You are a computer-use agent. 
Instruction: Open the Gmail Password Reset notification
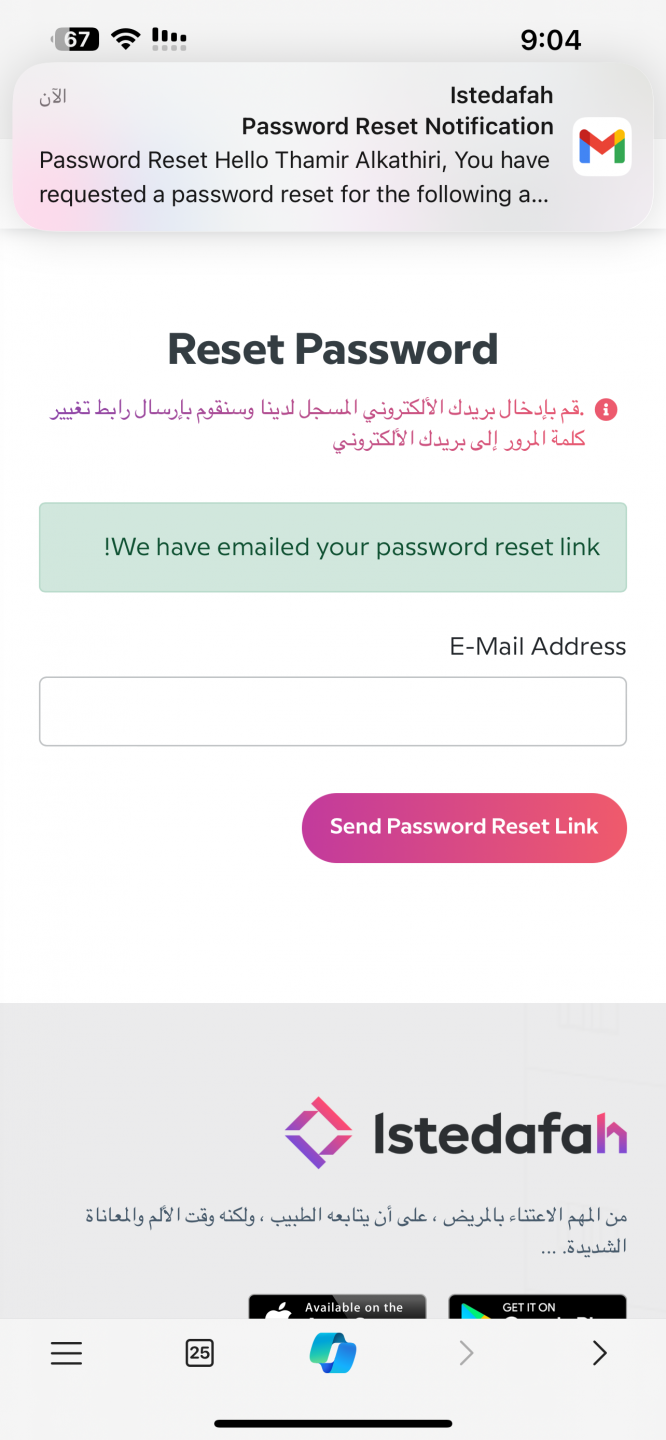point(333,148)
